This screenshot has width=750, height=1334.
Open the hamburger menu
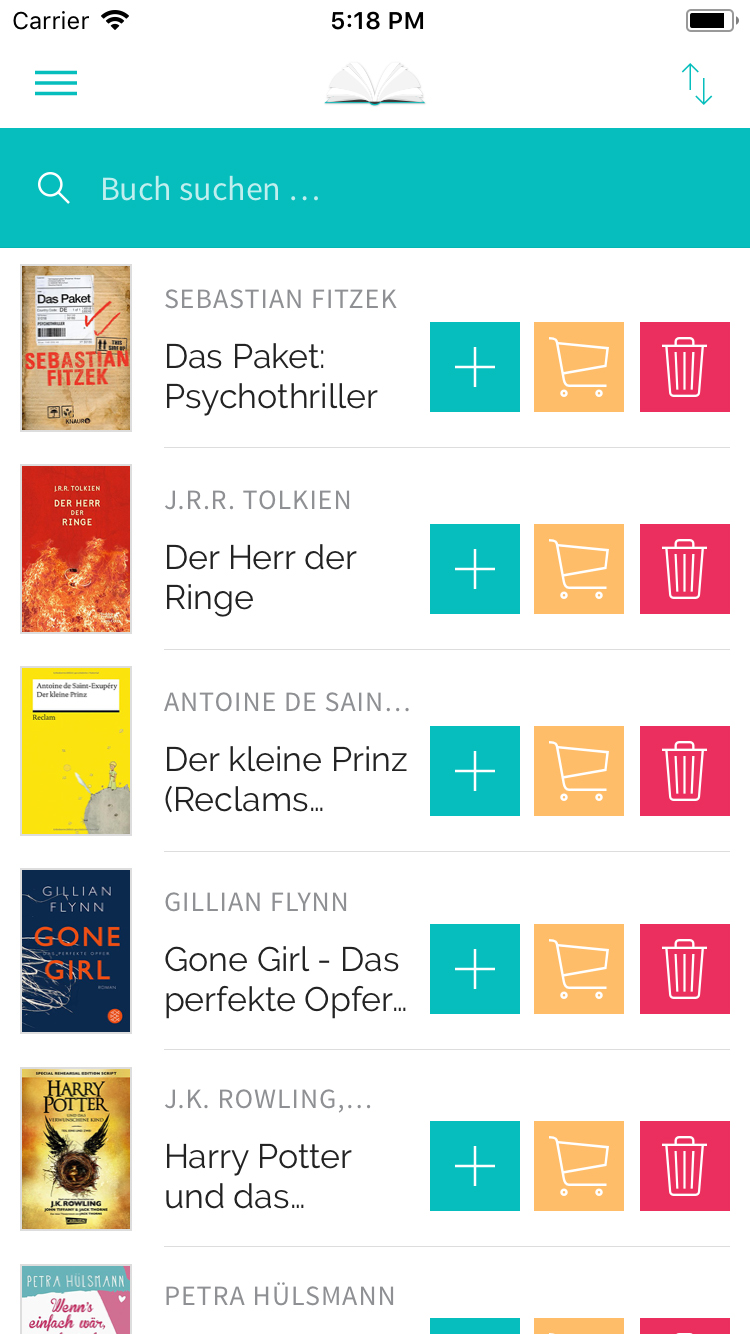[x=56, y=84]
